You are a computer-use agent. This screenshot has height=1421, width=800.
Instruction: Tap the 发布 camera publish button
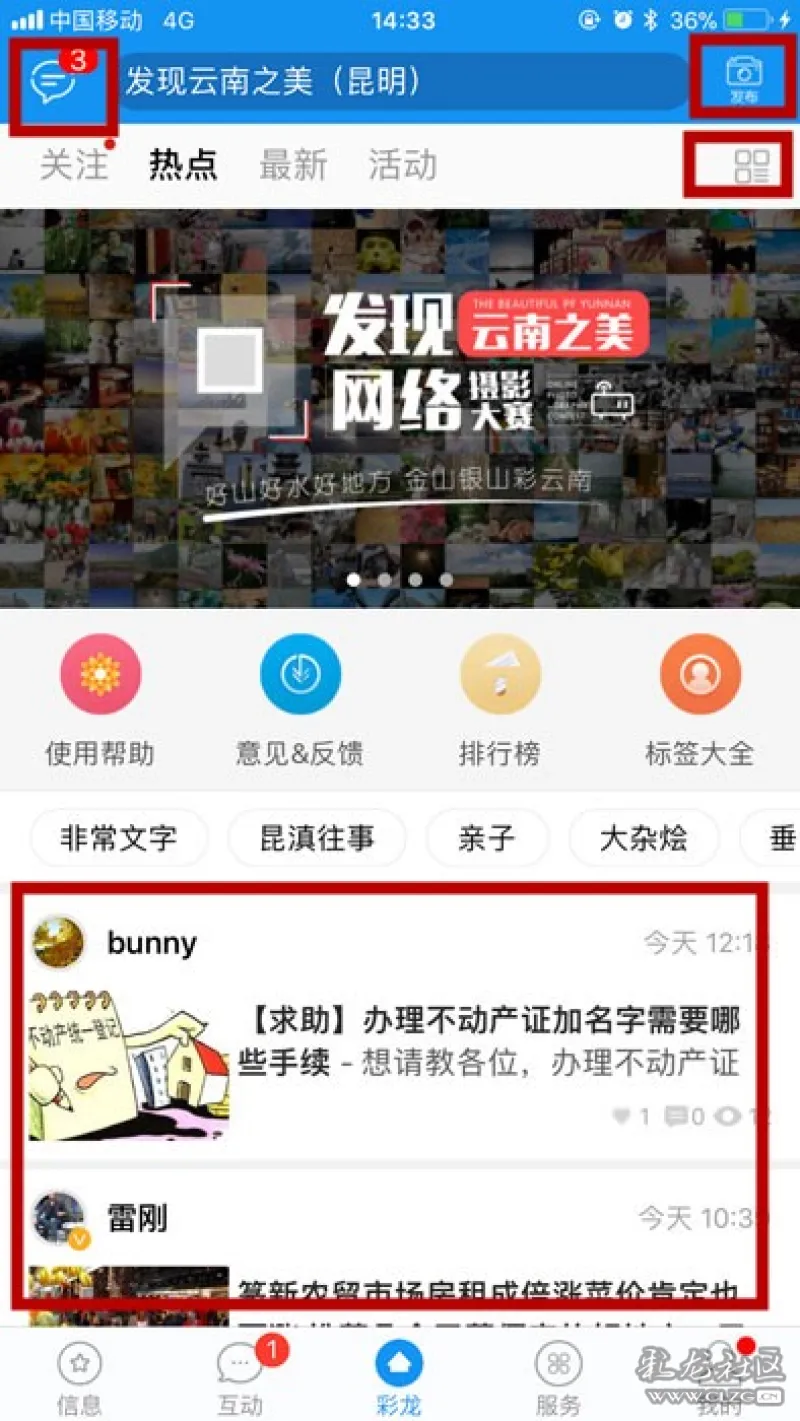pyautogui.click(x=743, y=78)
